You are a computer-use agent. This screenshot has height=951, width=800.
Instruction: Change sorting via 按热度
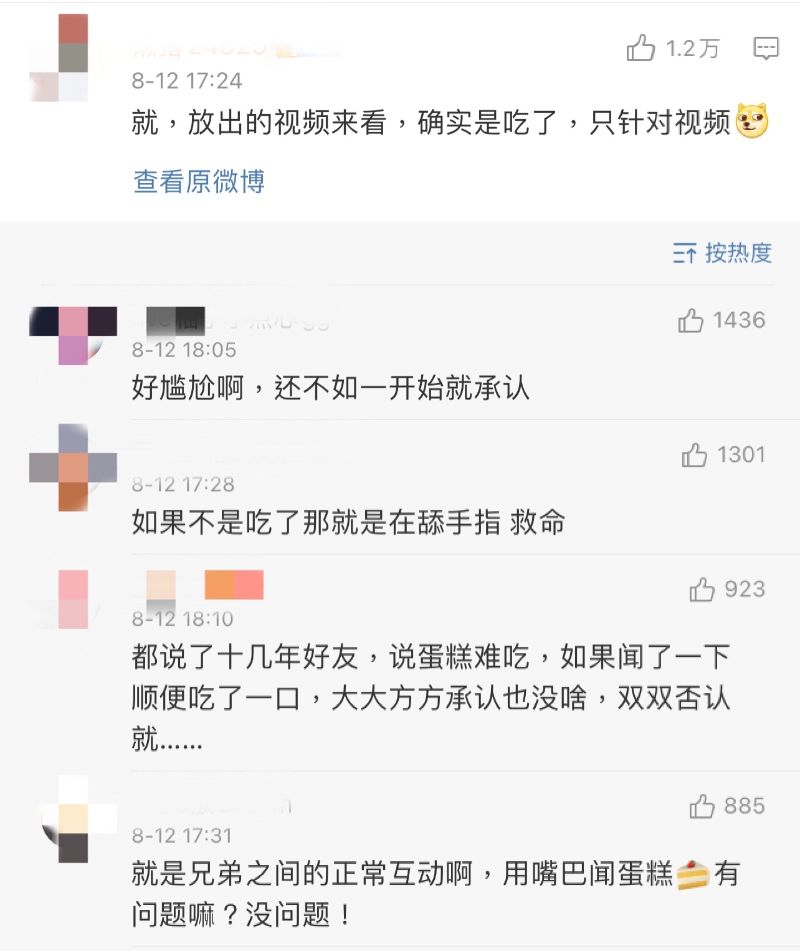tap(723, 253)
